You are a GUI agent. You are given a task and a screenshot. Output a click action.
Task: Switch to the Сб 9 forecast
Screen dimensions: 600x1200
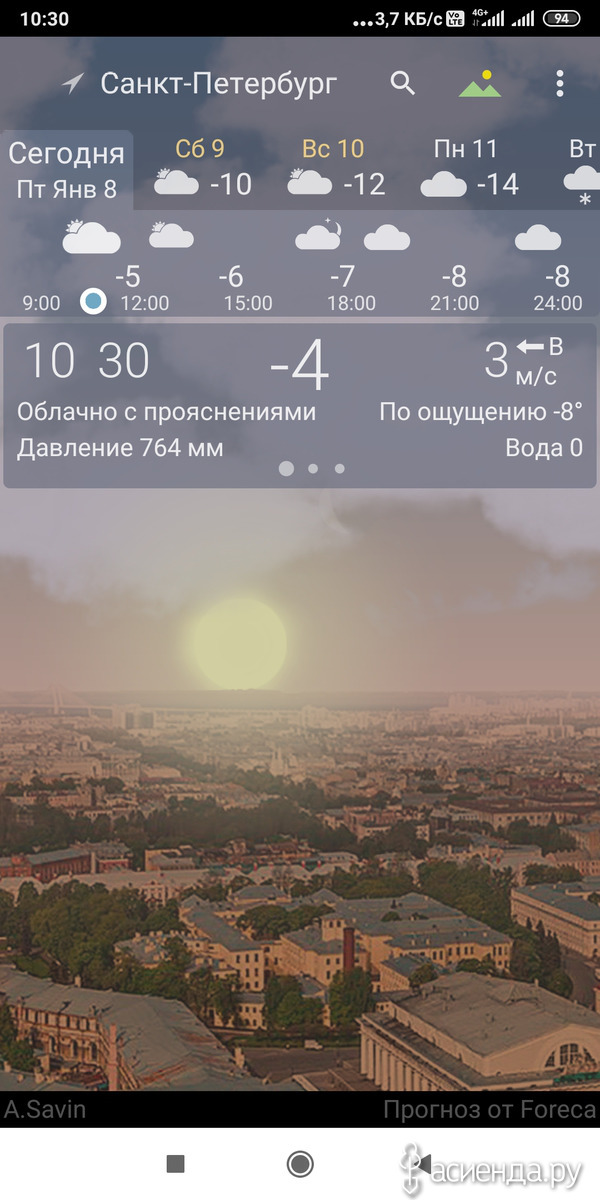(x=202, y=168)
